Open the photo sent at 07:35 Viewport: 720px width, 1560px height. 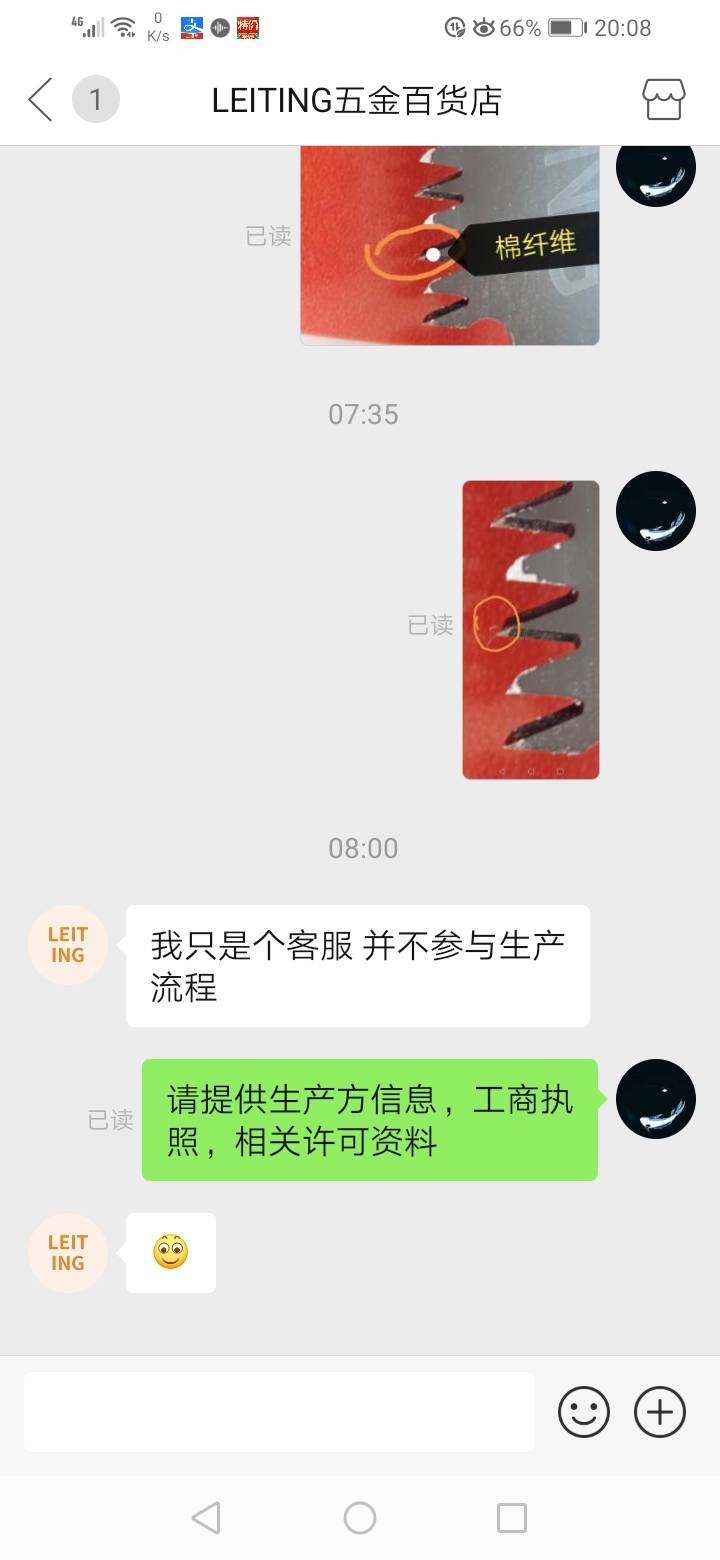click(x=531, y=630)
